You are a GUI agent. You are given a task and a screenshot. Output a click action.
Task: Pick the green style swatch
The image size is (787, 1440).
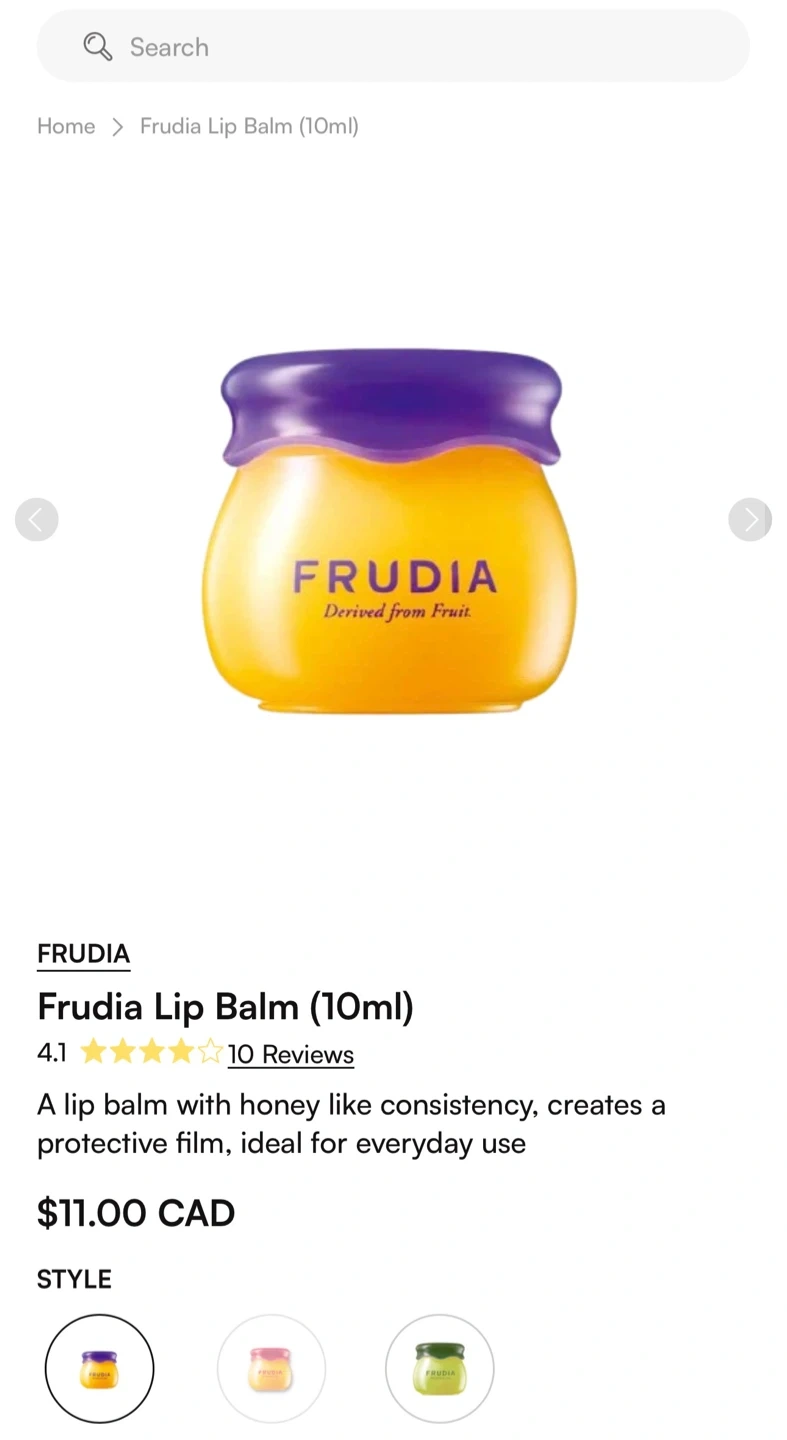click(x=440, y=1368)
